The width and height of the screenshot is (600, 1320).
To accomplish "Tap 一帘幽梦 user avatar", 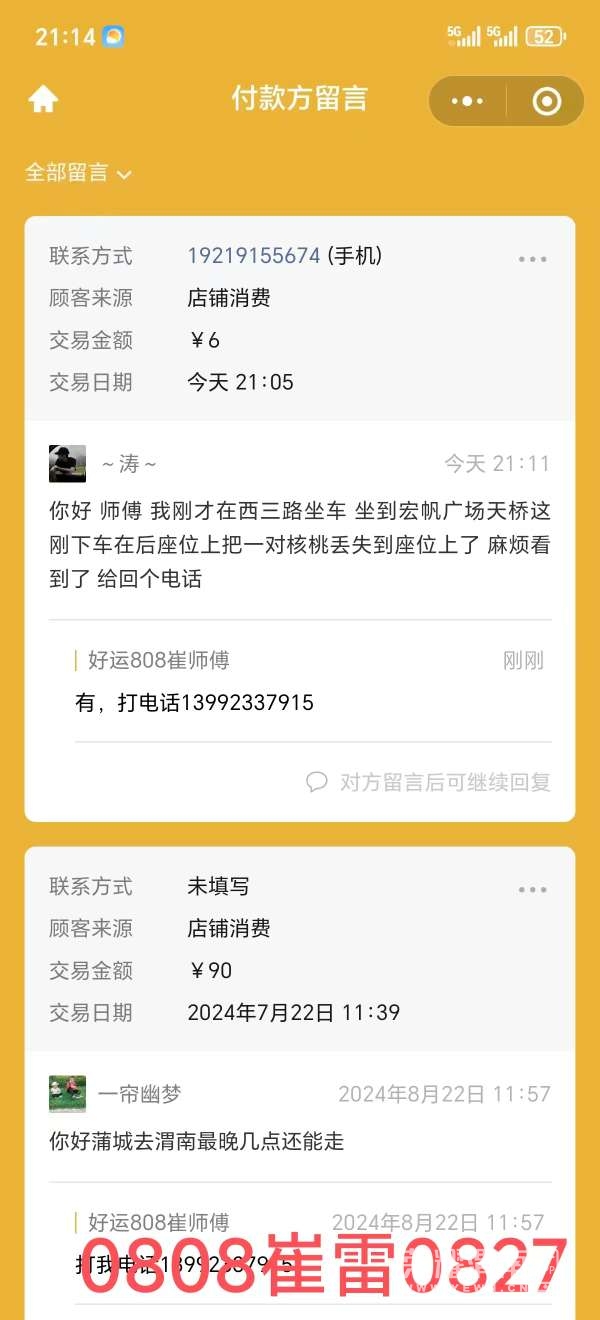I will click(67, 1094).
